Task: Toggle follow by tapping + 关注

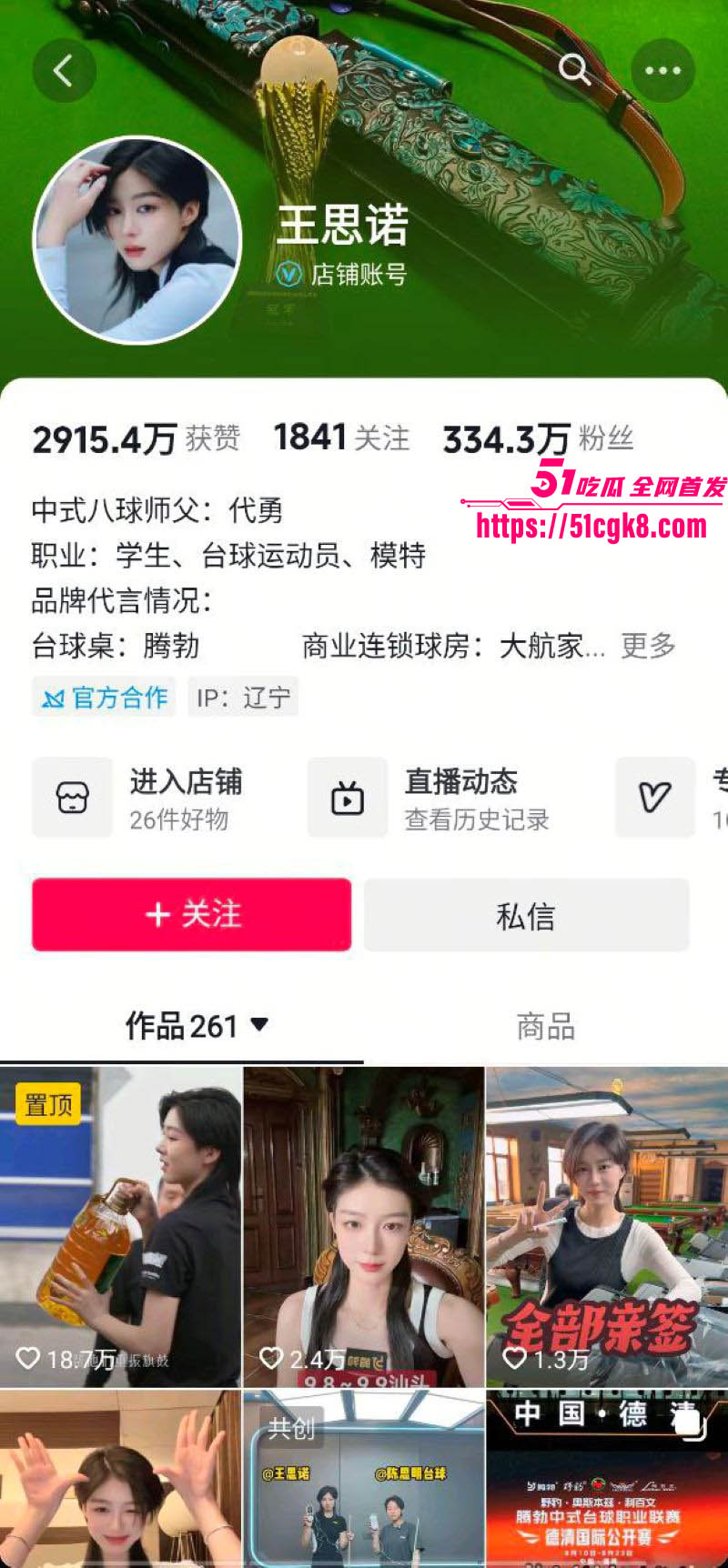Action: [191, 915]
